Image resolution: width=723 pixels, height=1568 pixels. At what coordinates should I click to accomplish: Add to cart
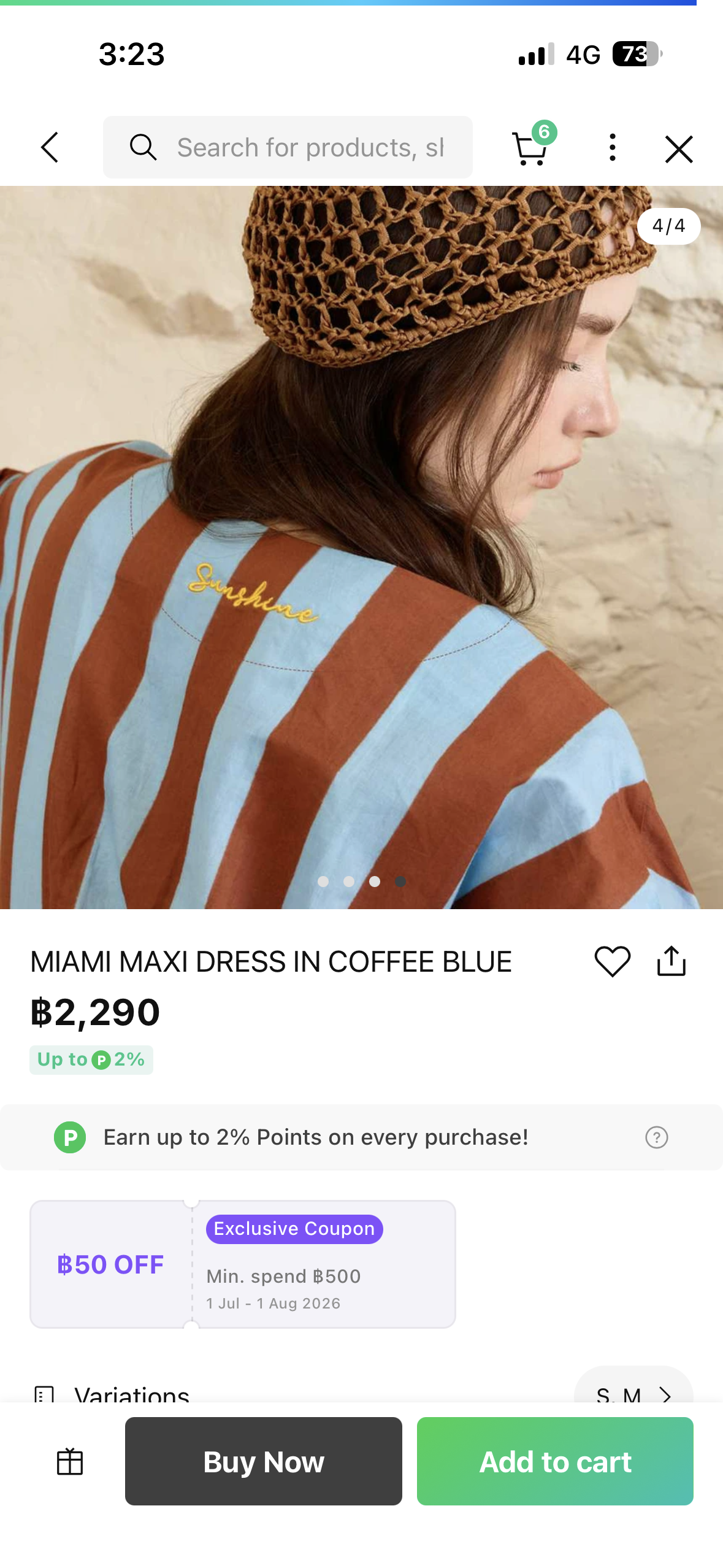coord(555,1461)
